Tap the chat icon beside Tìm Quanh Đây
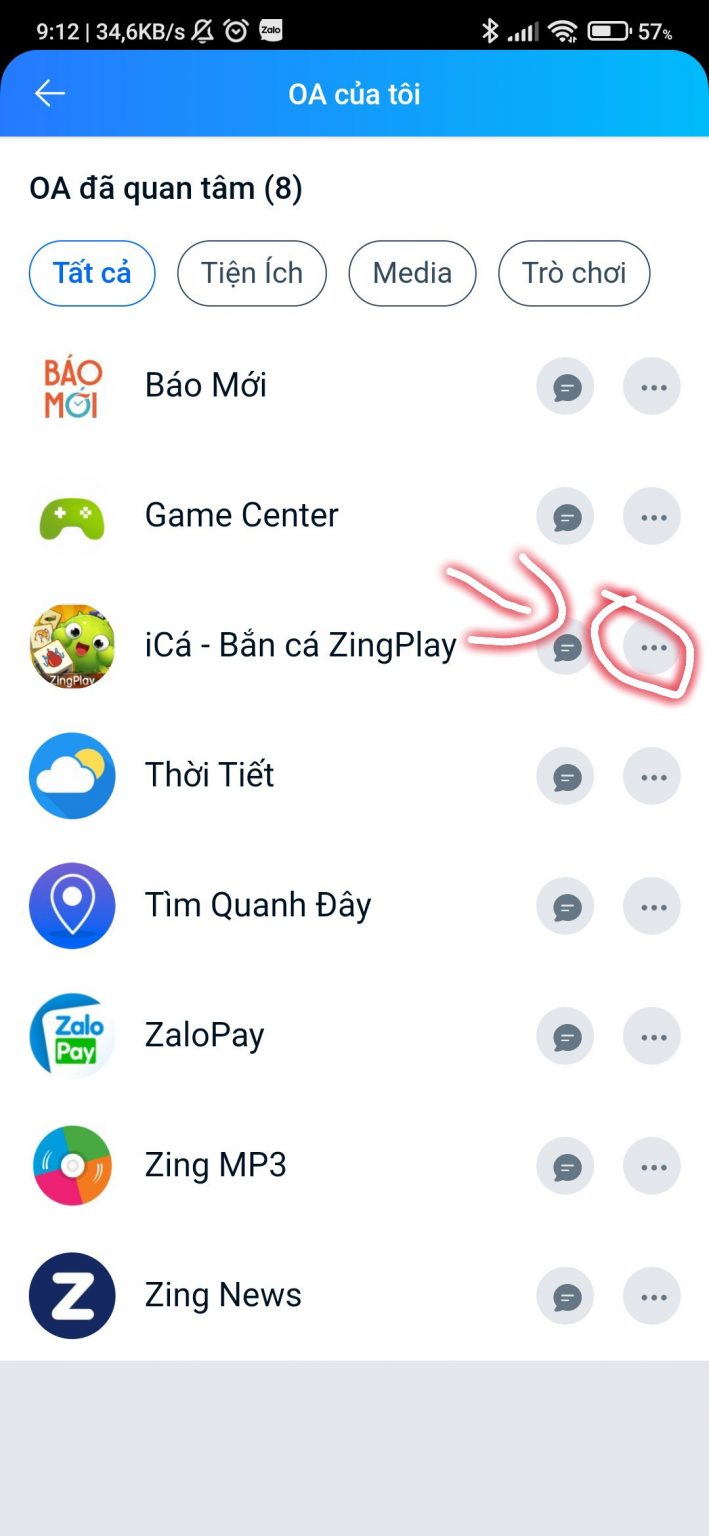The image size is (709, 1536). coord(565,907)
